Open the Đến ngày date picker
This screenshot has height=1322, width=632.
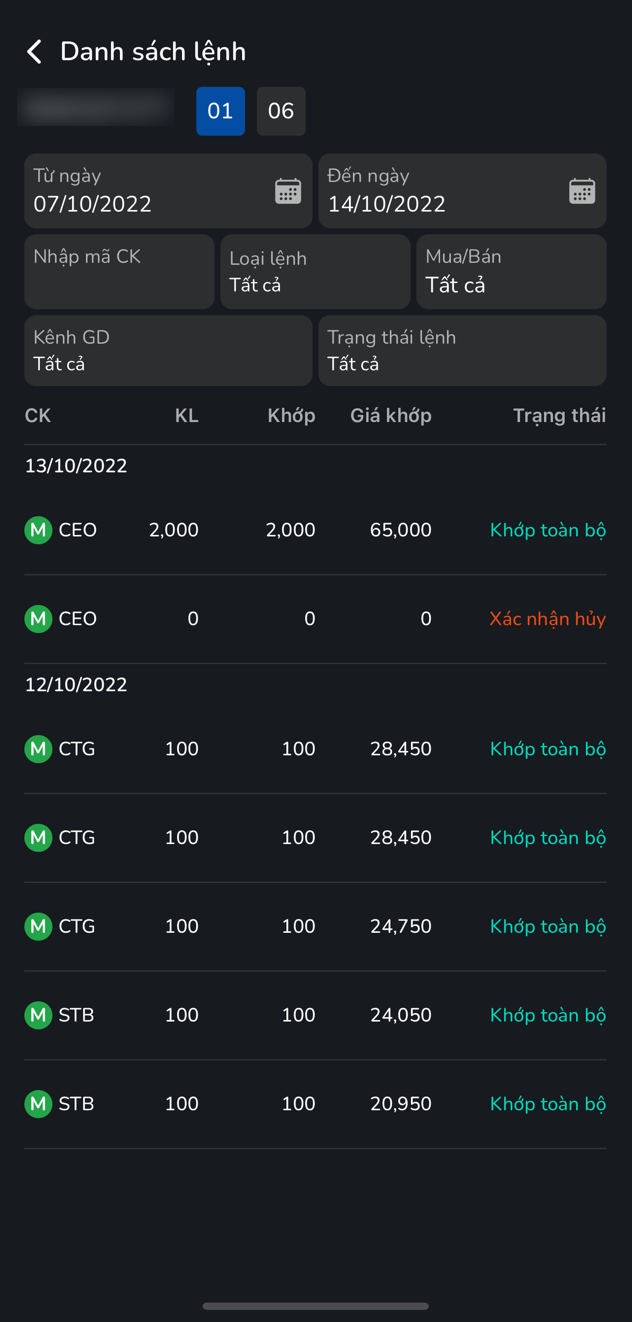462,191
